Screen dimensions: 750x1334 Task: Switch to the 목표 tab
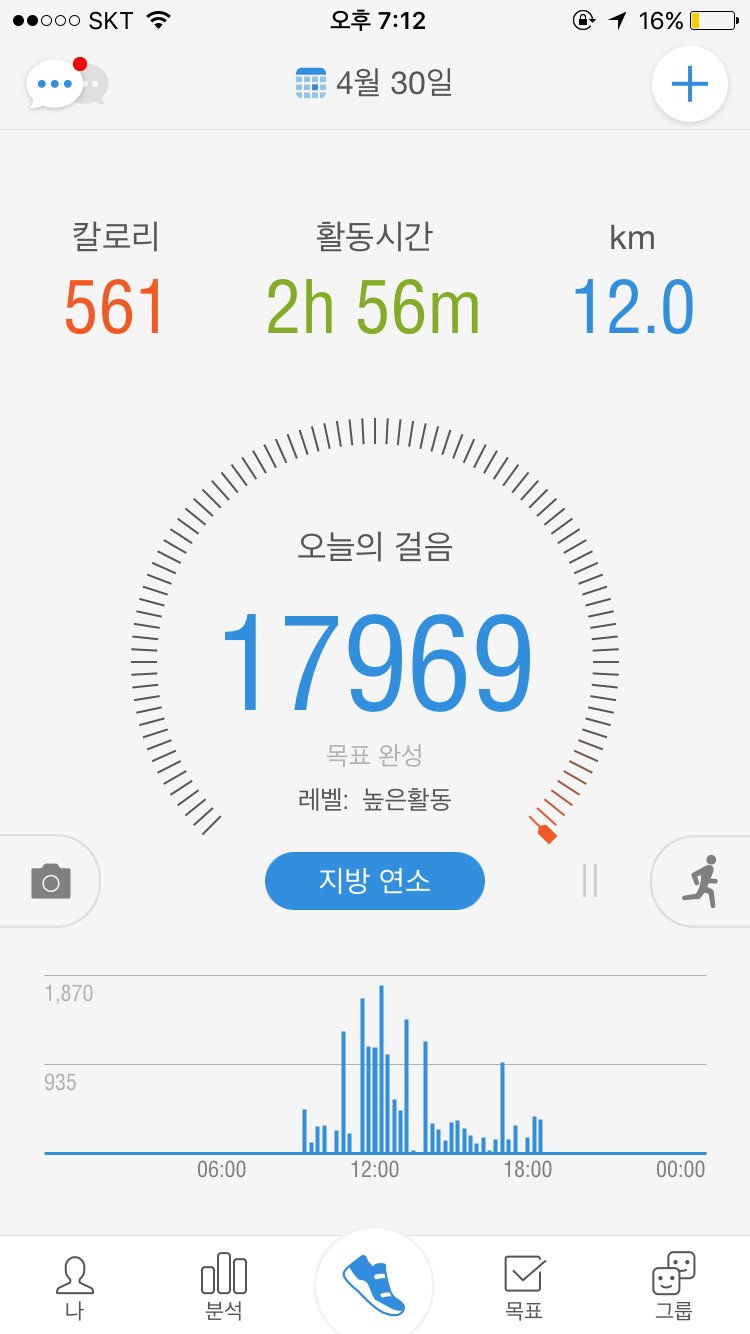524,1287
